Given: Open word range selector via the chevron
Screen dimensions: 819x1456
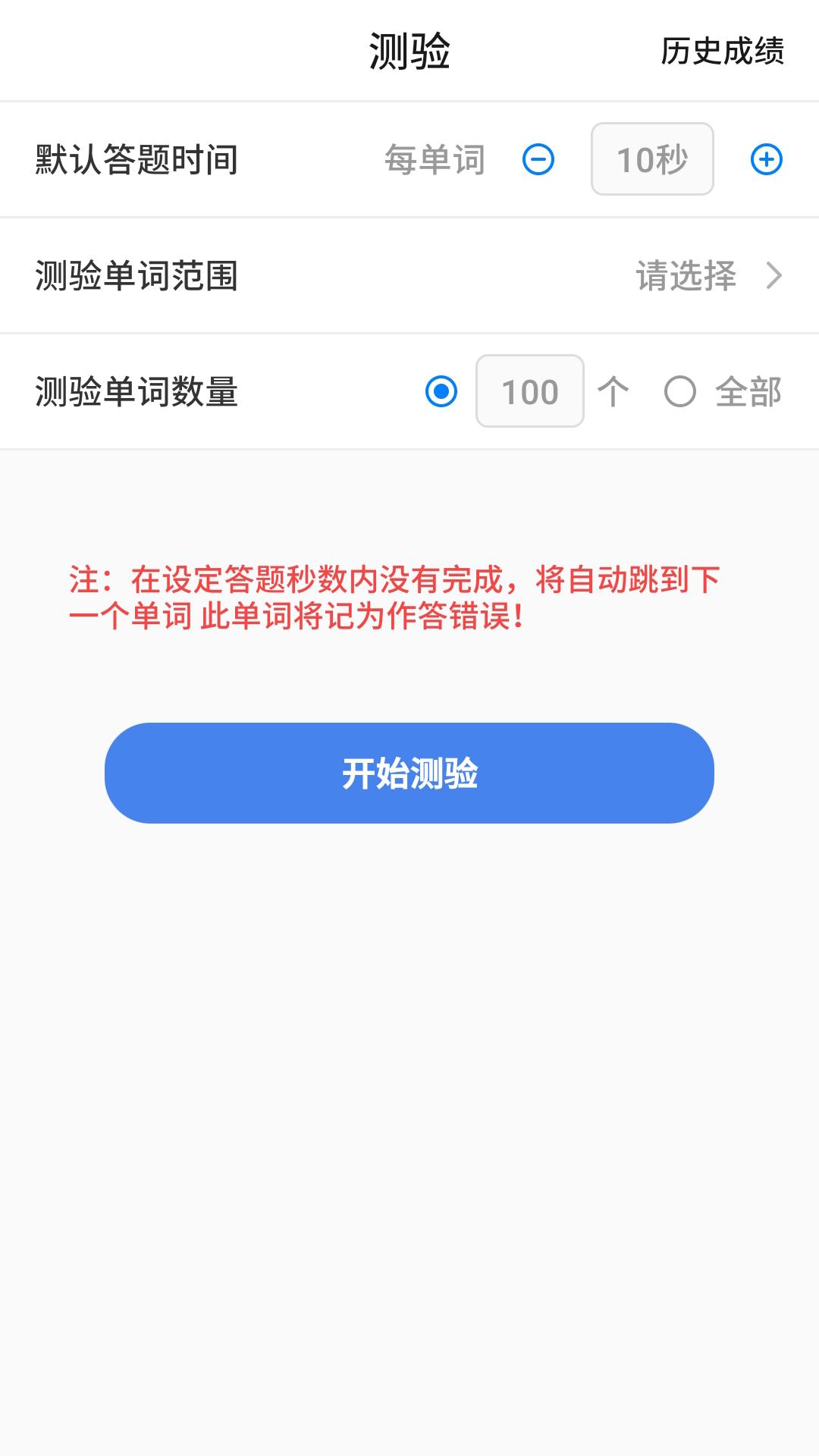Looking at the screenshot, I should point(775,276).
